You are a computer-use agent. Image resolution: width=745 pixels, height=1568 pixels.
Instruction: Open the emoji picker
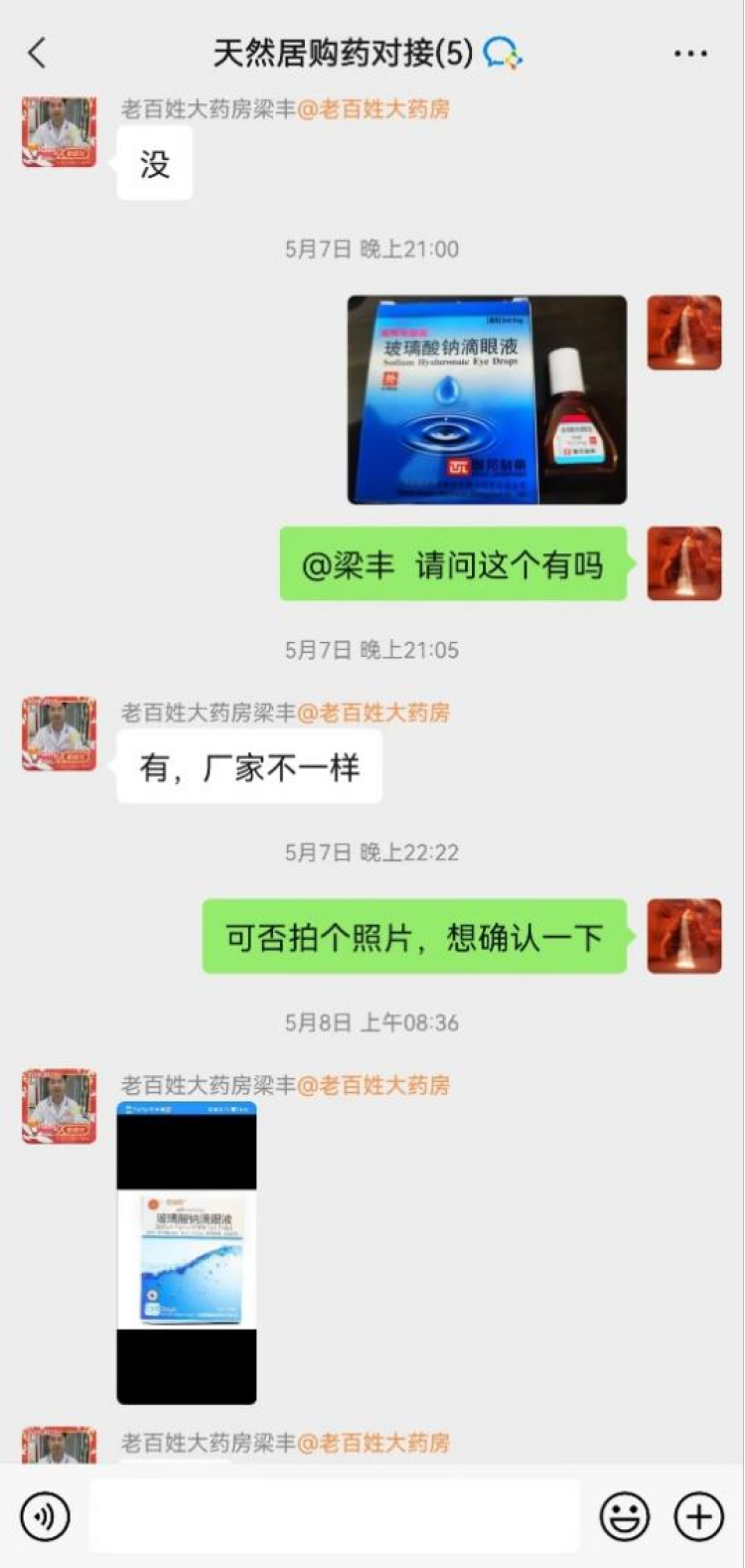(624, 1517)
